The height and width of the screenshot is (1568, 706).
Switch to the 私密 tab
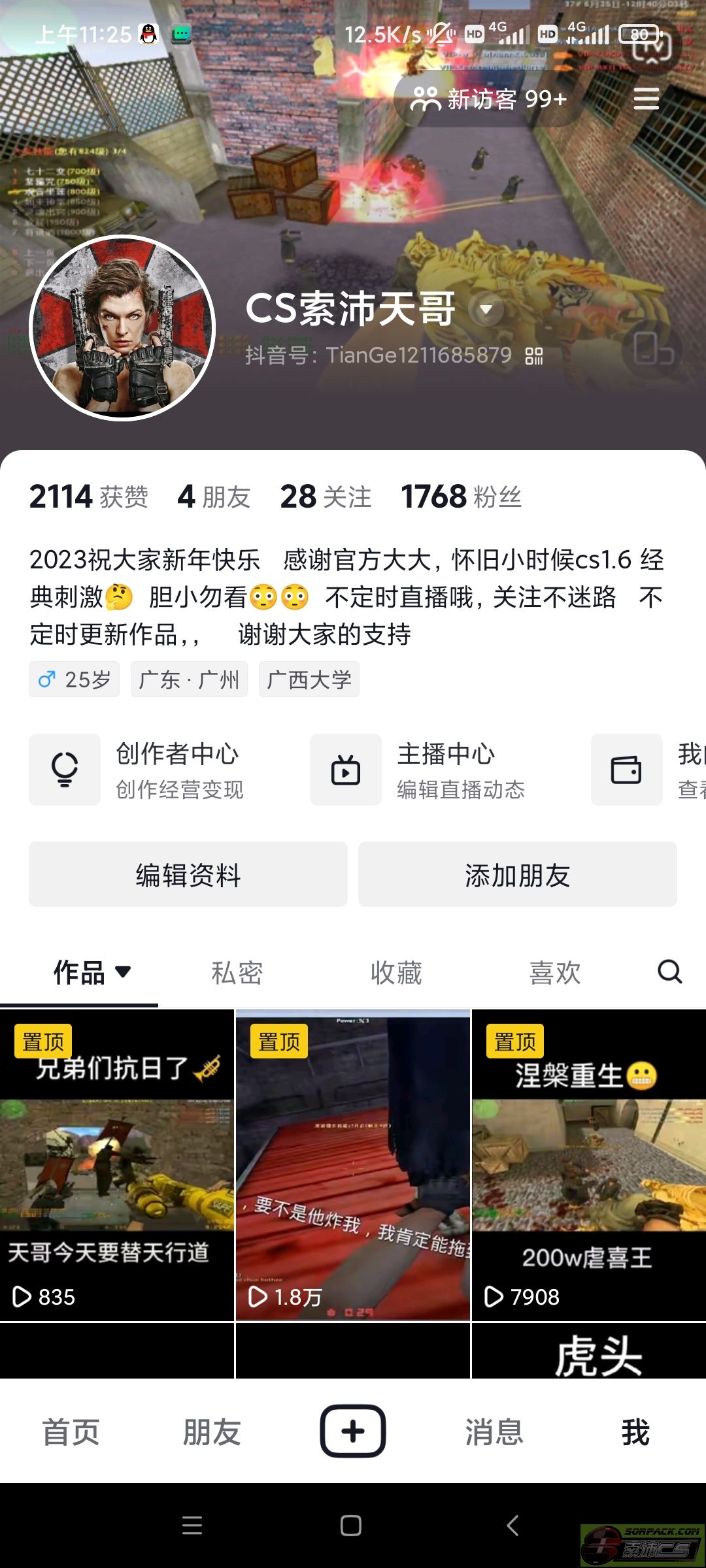tap(237, 973)
